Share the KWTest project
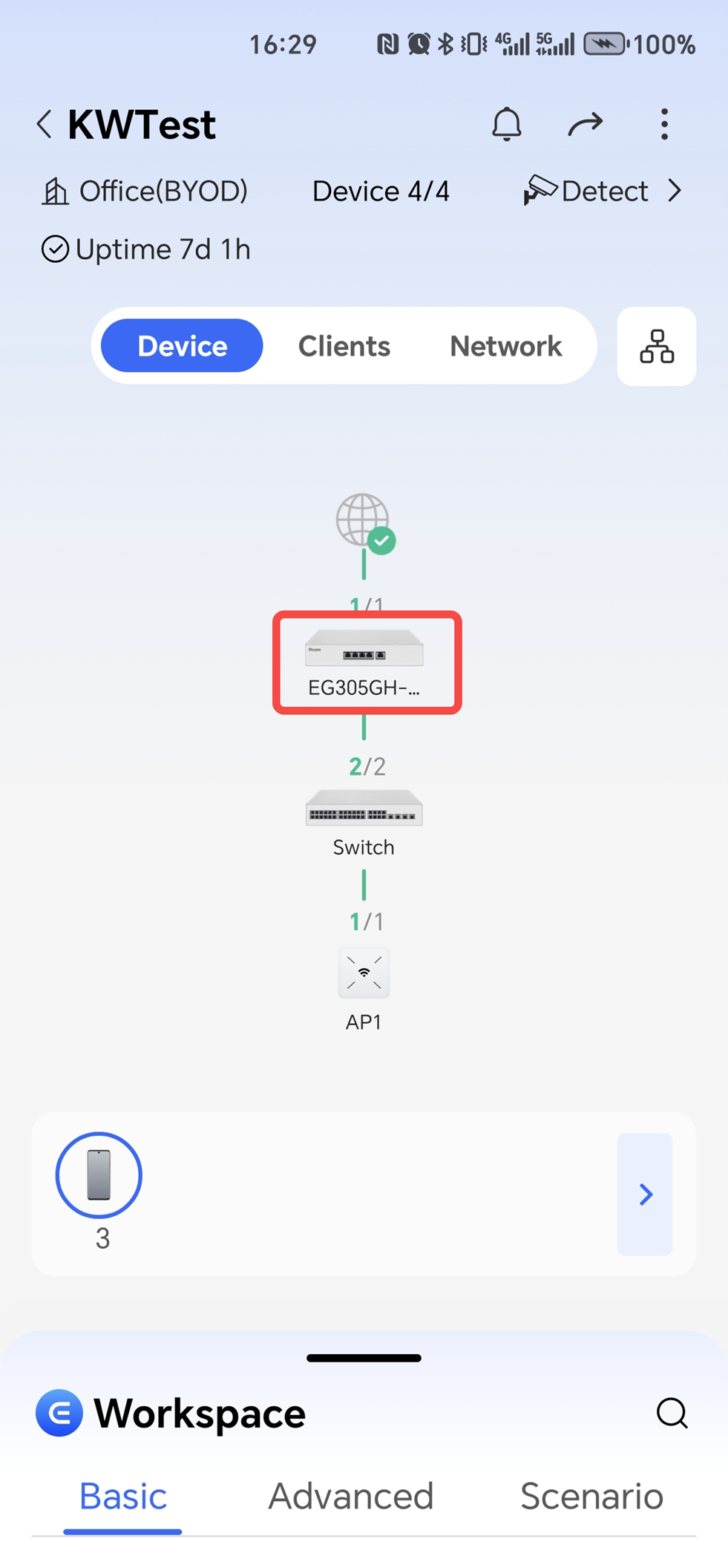 [586, 124]
